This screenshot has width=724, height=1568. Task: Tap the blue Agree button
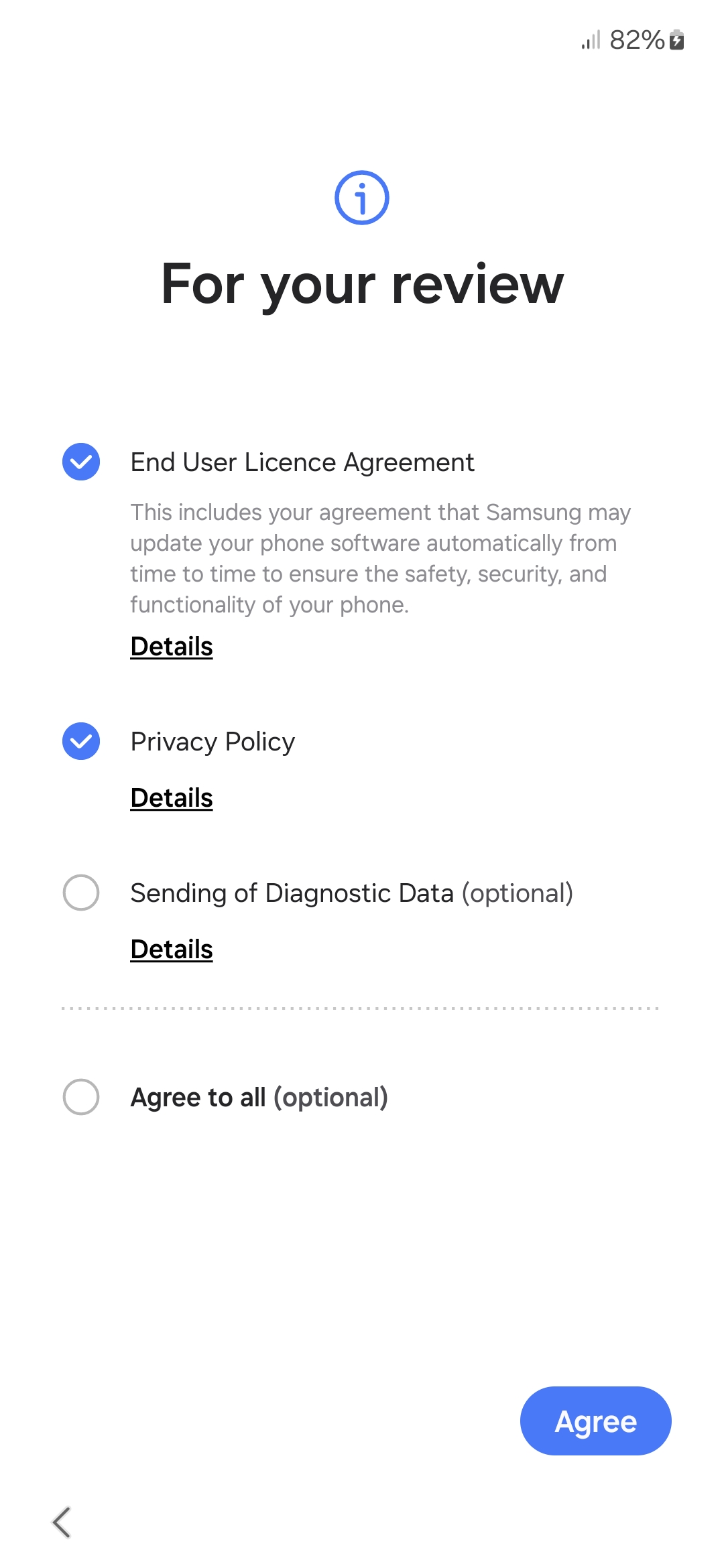[x=595, y=1421]
